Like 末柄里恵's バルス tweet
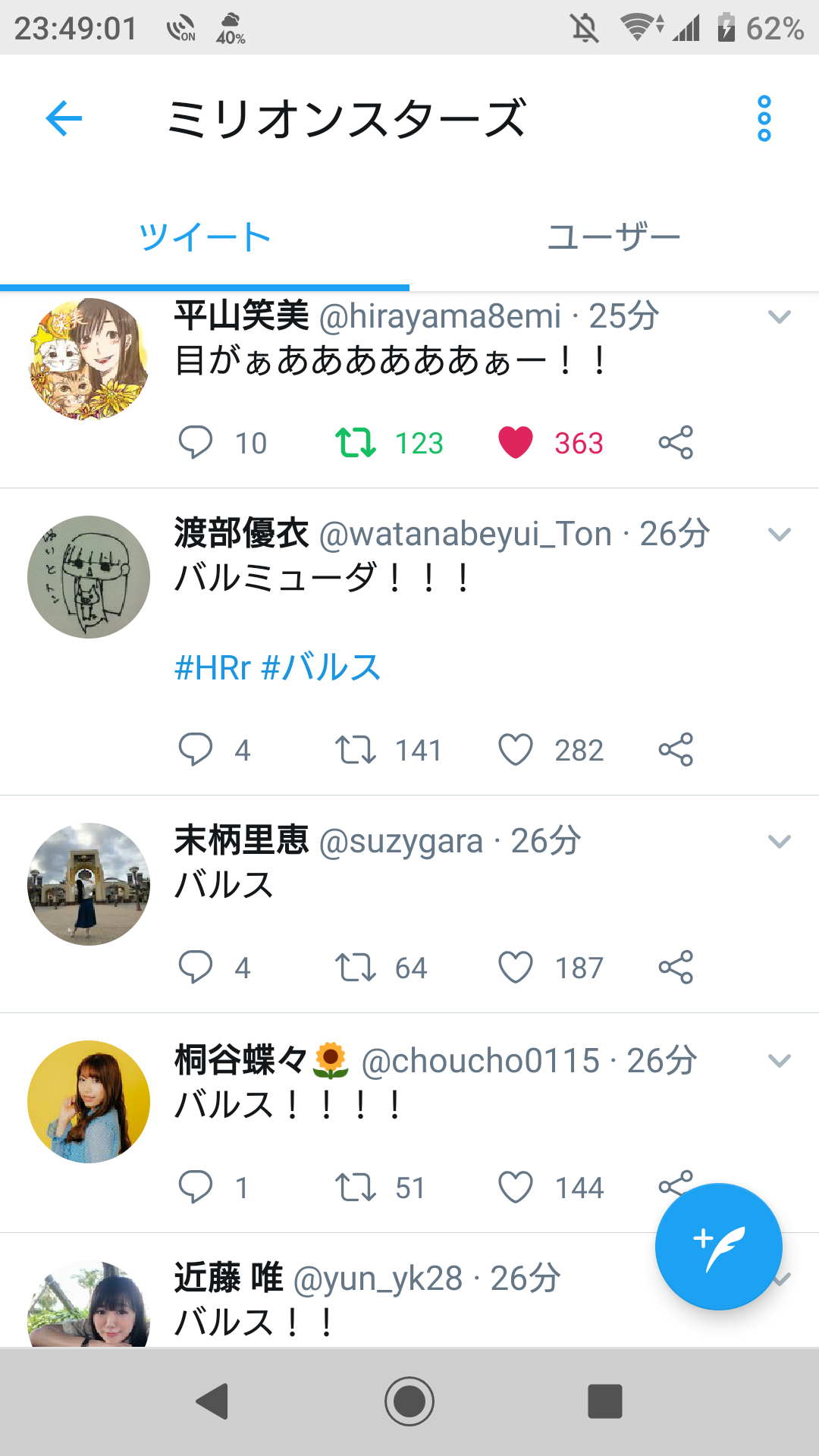Image resolution: width=819 pixels, height=1456 pixels. [516, 968]
